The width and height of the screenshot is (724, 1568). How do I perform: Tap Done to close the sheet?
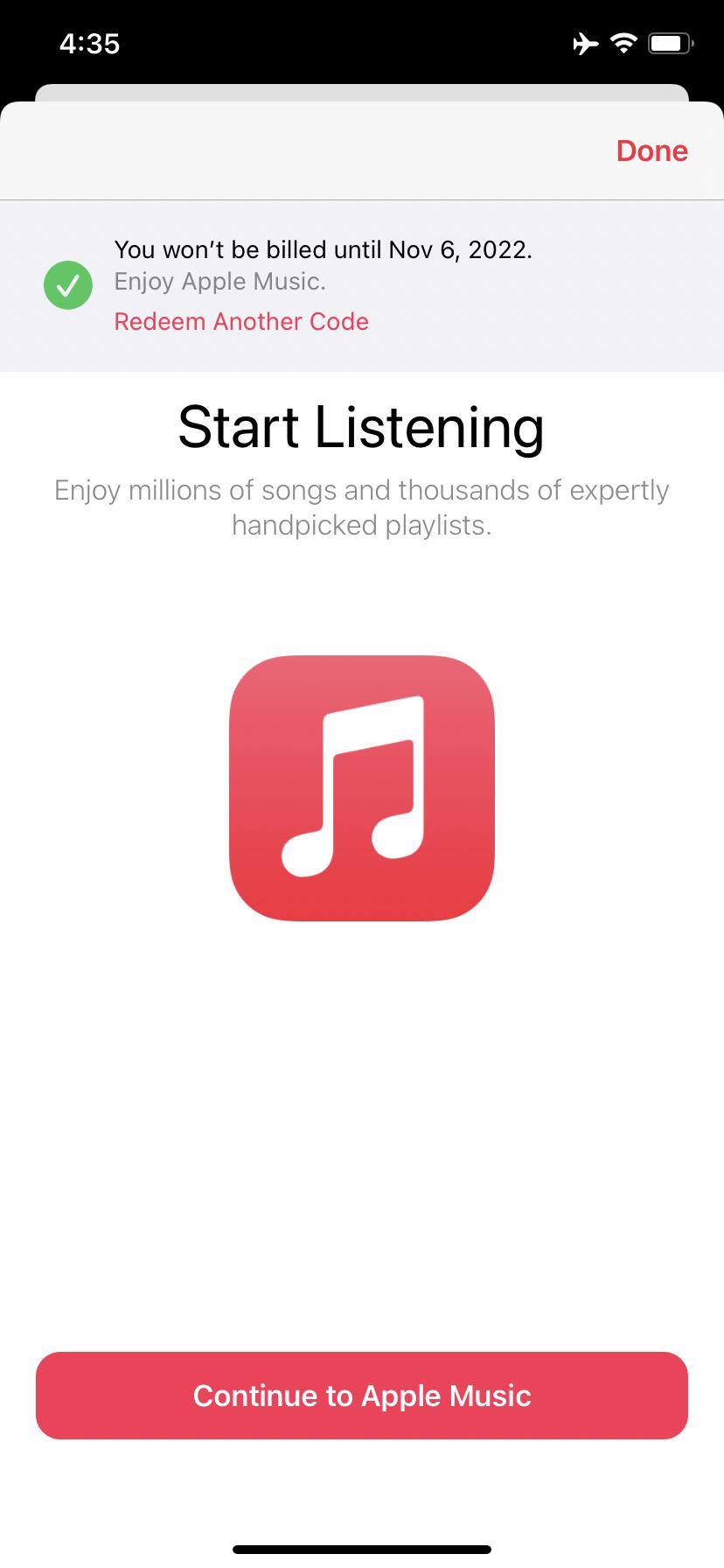[651, 150]
